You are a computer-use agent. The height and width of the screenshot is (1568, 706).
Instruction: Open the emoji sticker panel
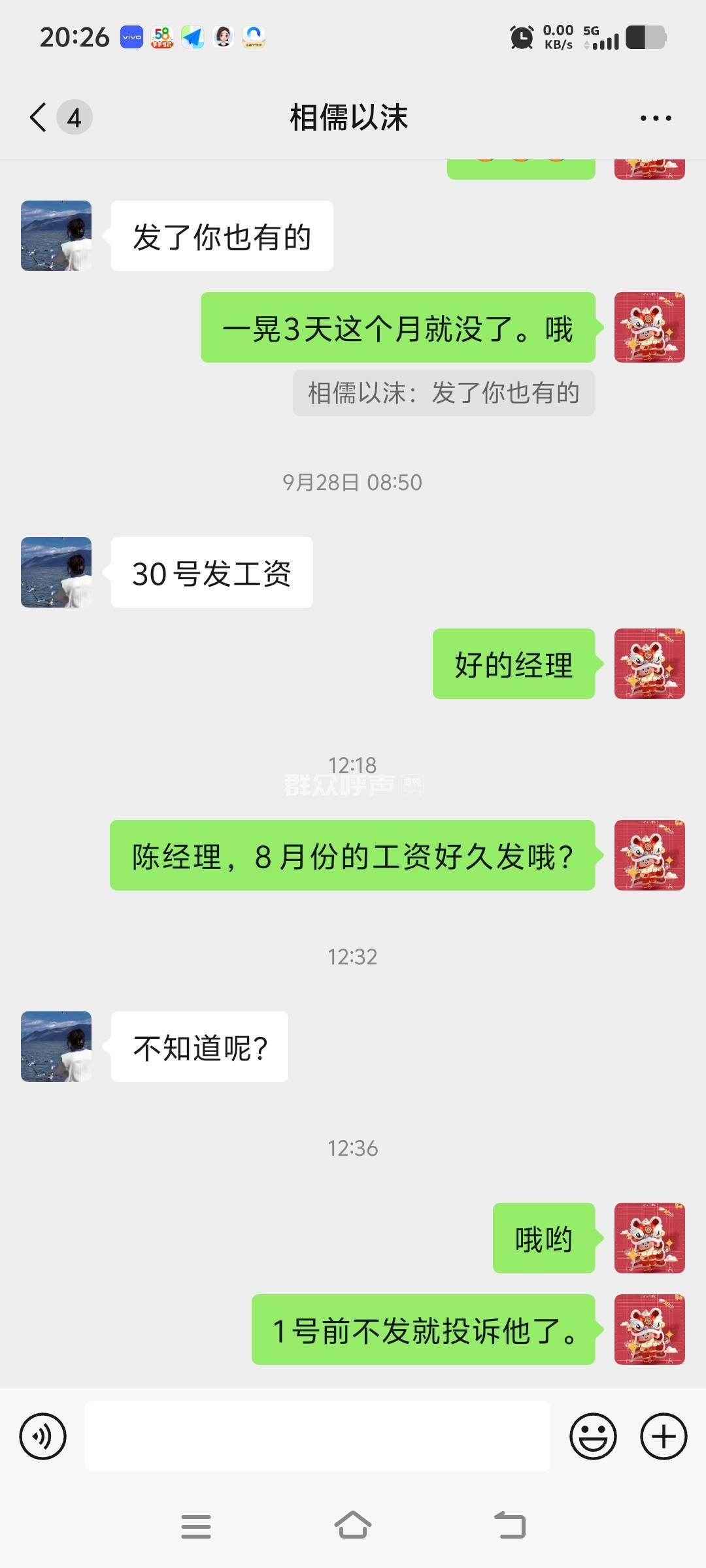coord(593,1436)
